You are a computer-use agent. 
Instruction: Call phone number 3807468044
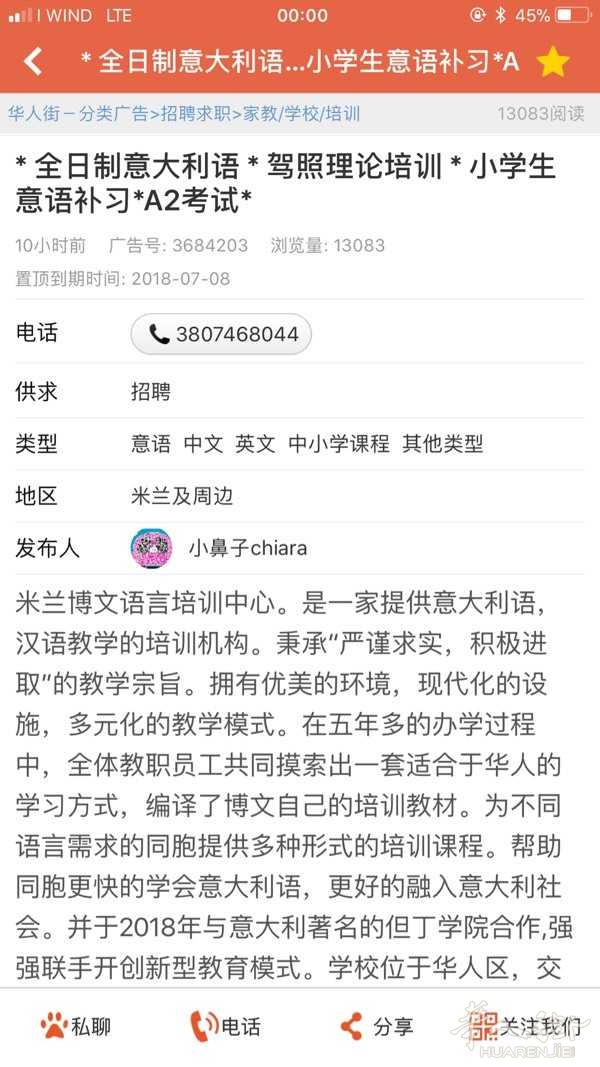point(221,334)
